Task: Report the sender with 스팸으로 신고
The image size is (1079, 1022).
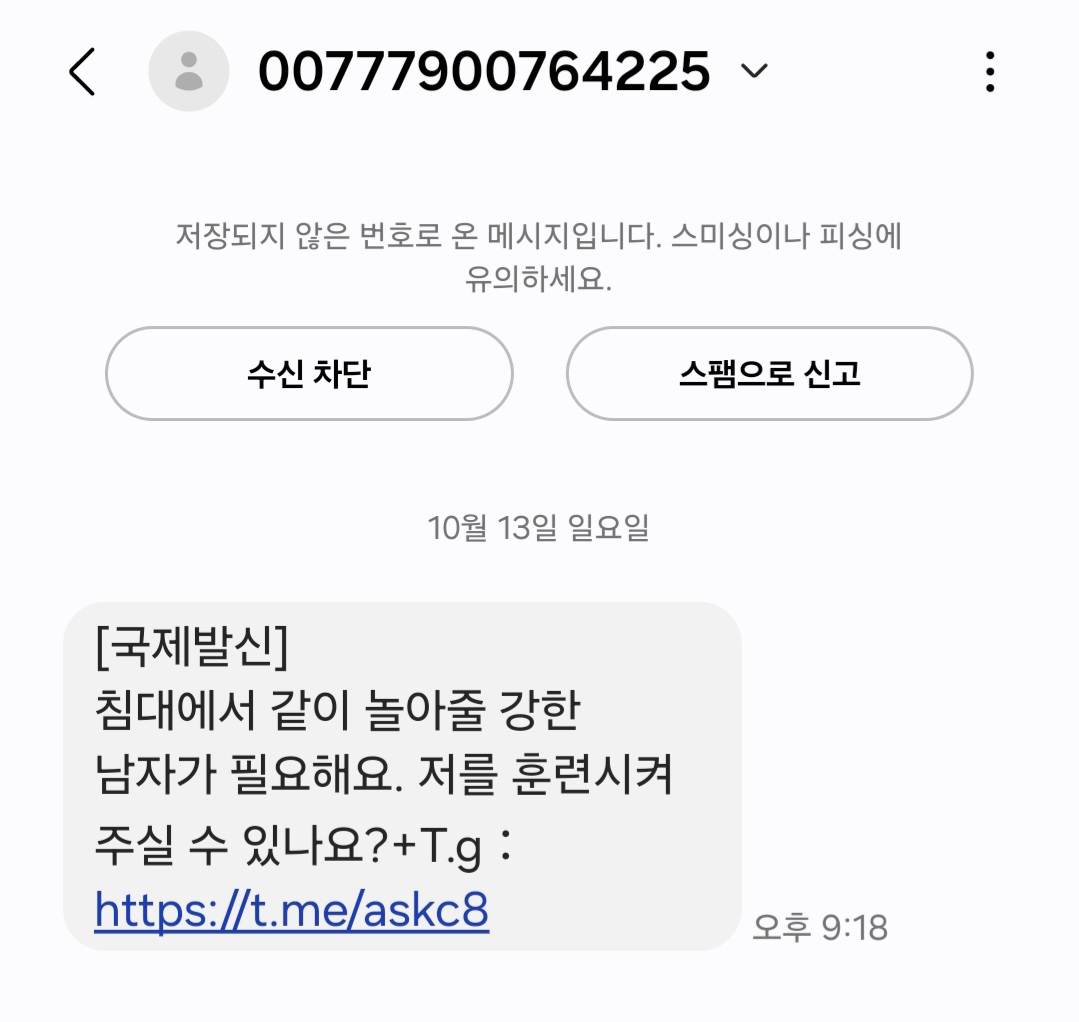Action: tap(769, 374)
